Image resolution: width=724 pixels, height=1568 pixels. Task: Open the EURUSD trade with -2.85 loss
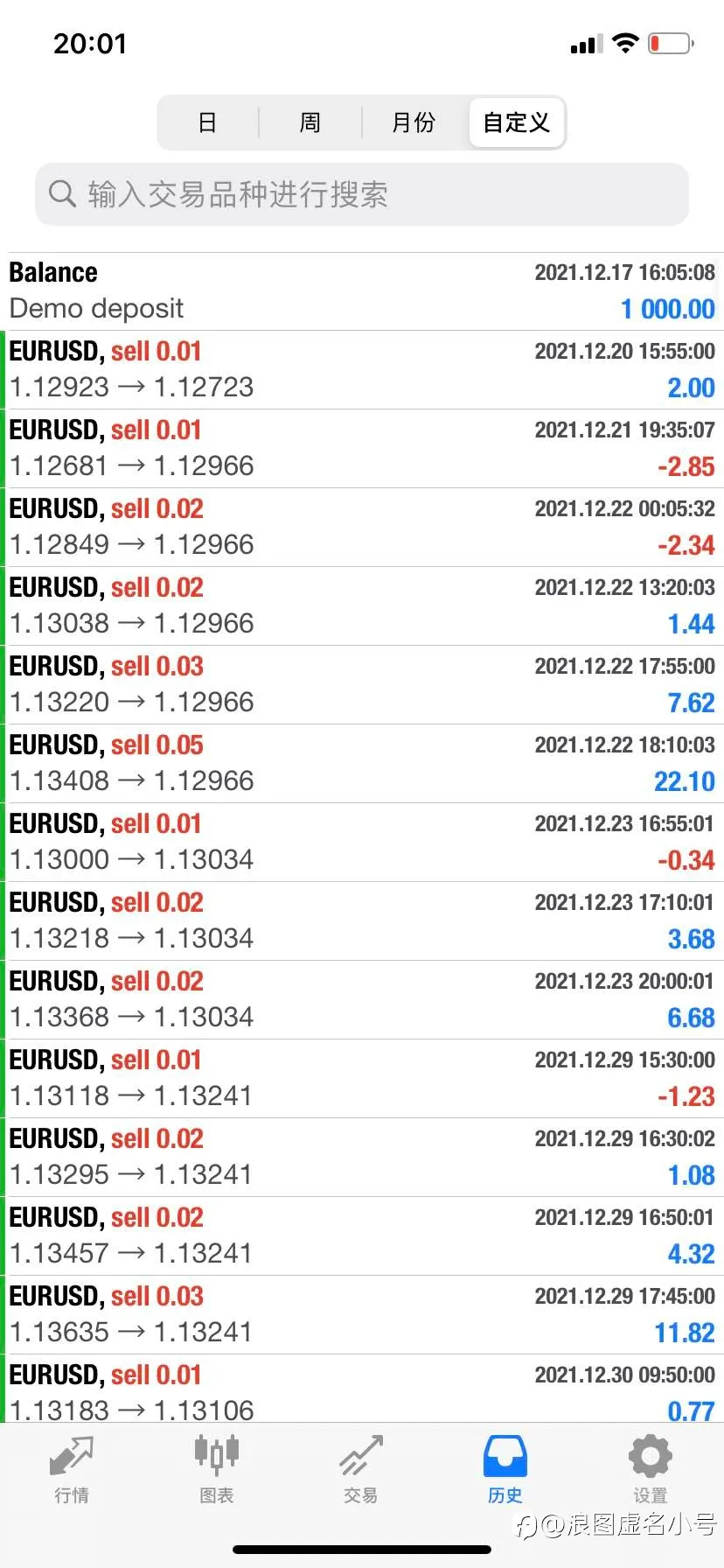pyautogui.click(x=362, y=449)
